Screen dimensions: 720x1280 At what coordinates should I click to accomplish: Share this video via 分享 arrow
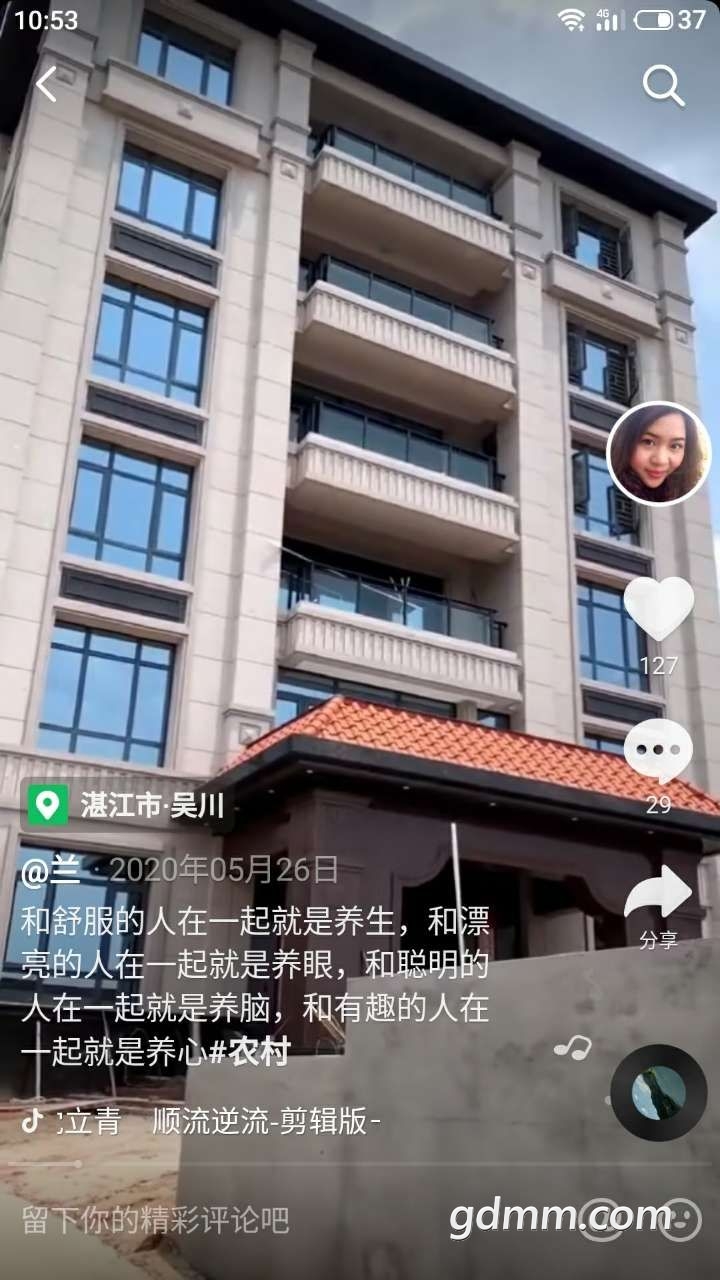(658, 895)
